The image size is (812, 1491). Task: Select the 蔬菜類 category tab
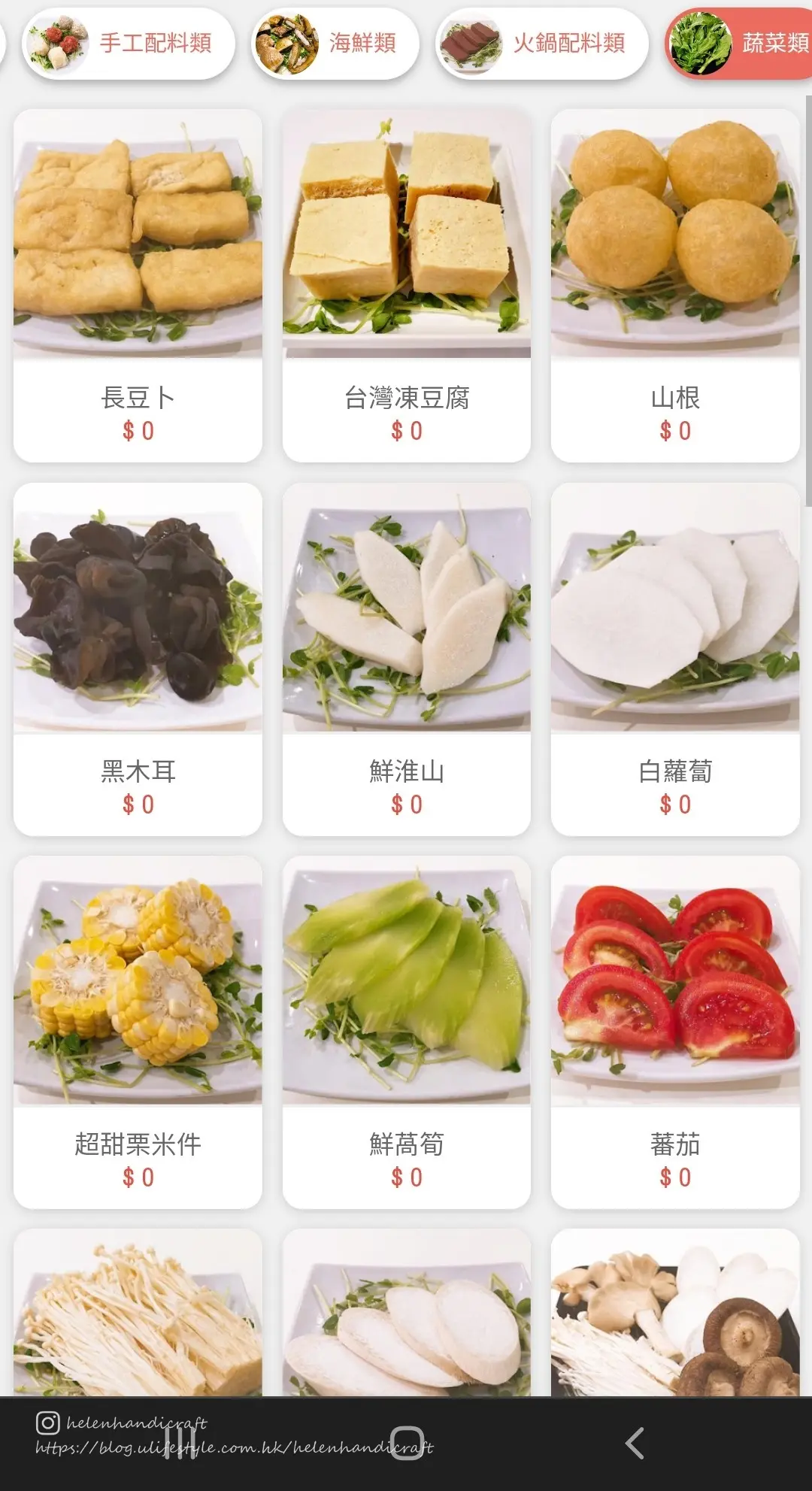(x=739, y=44)
